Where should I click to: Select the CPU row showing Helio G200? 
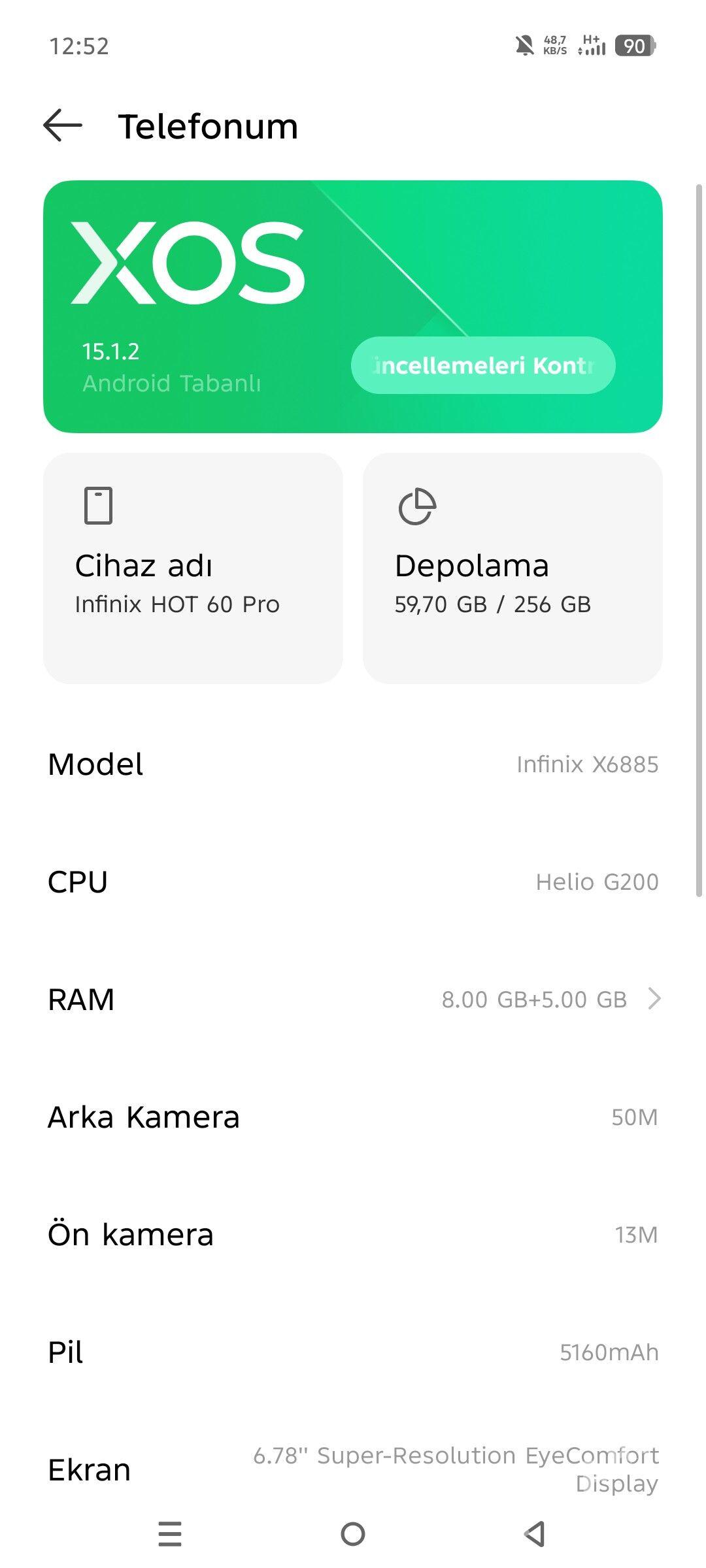353,881
